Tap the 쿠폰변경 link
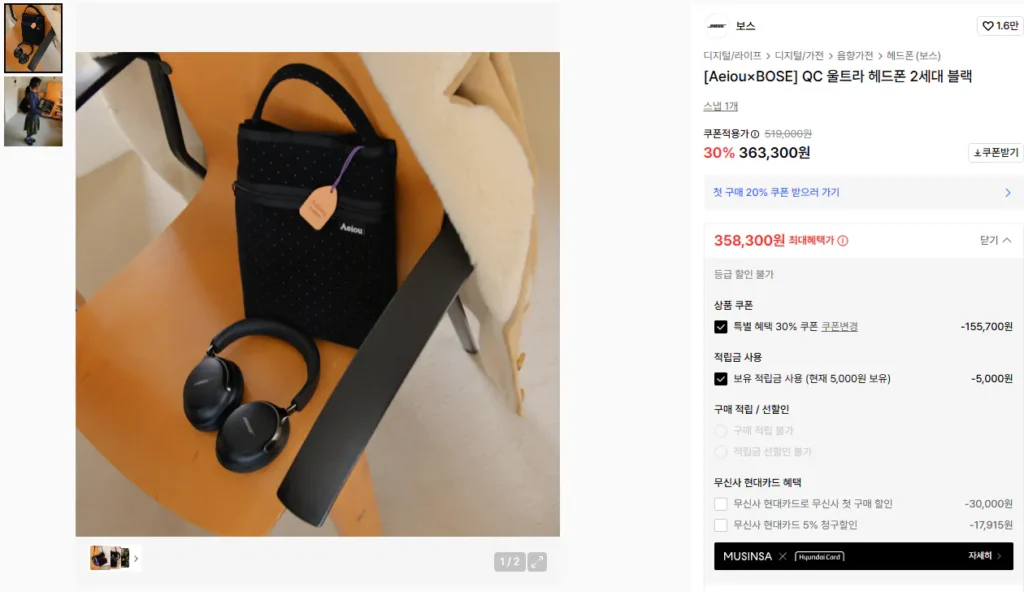This screenshot has height=592, width=1024. click(x=839, y=327)
